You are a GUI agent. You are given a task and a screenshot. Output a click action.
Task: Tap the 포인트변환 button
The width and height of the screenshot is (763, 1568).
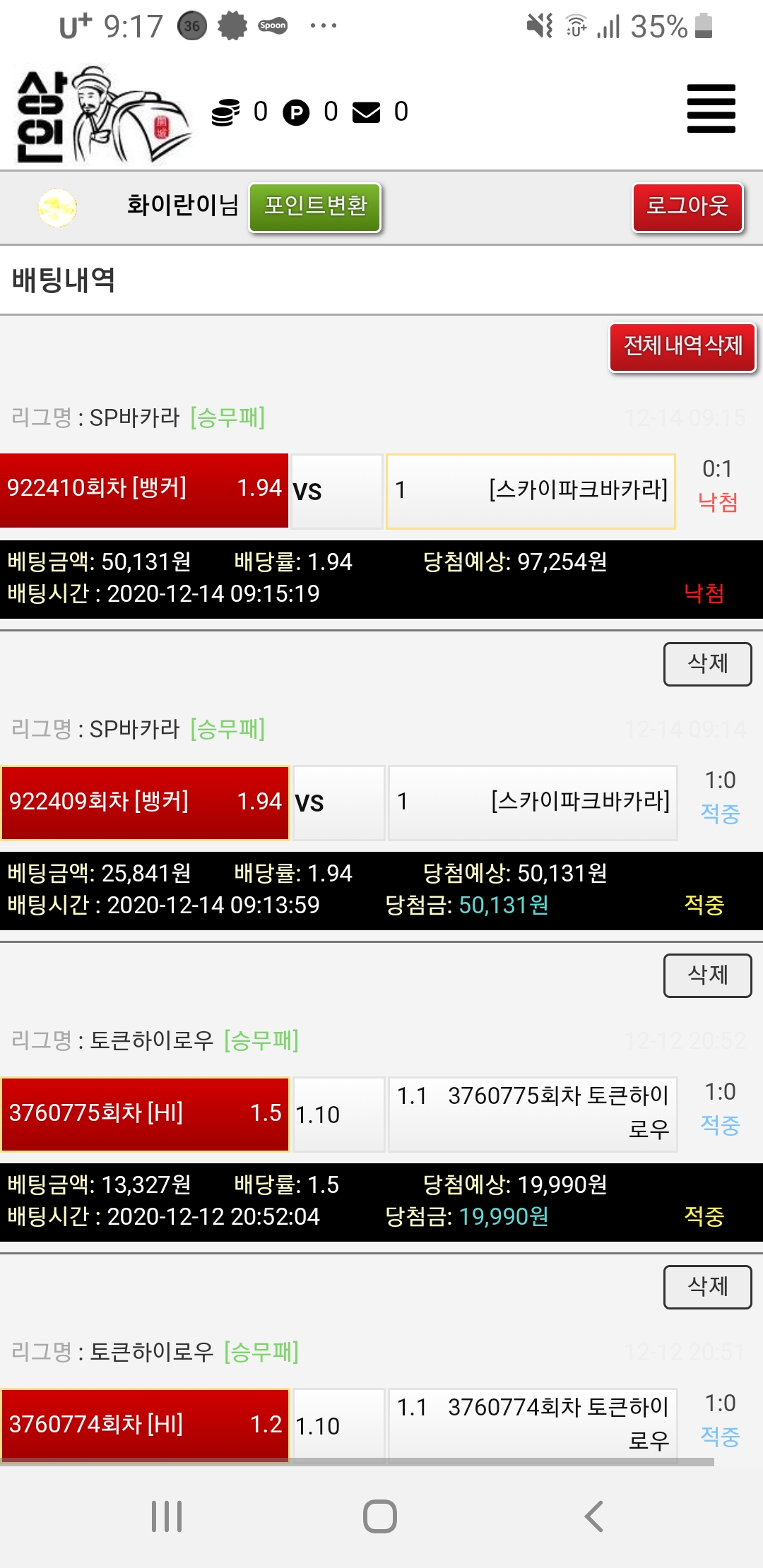click(315, 207)
